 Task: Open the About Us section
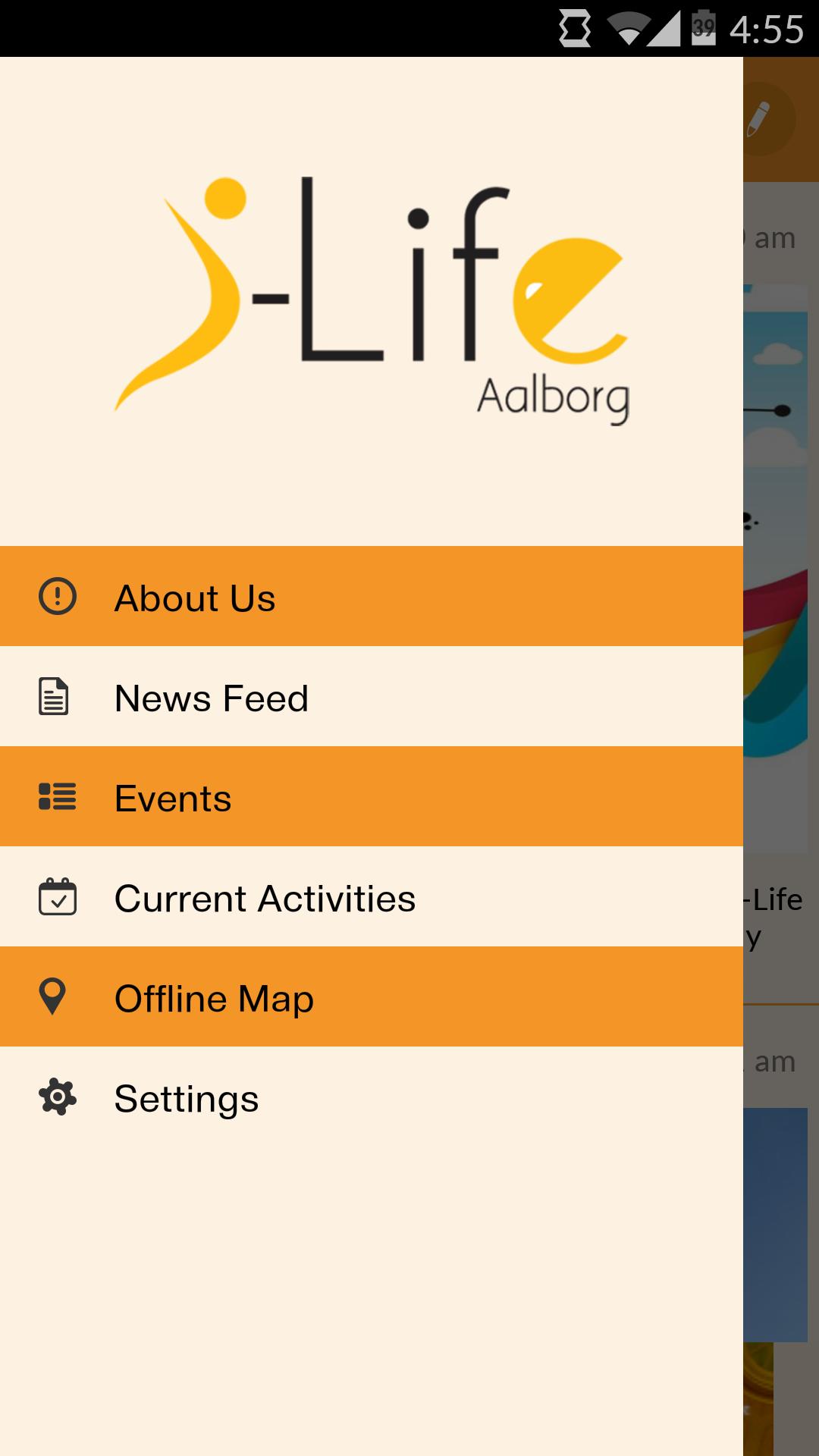[195, 597]
